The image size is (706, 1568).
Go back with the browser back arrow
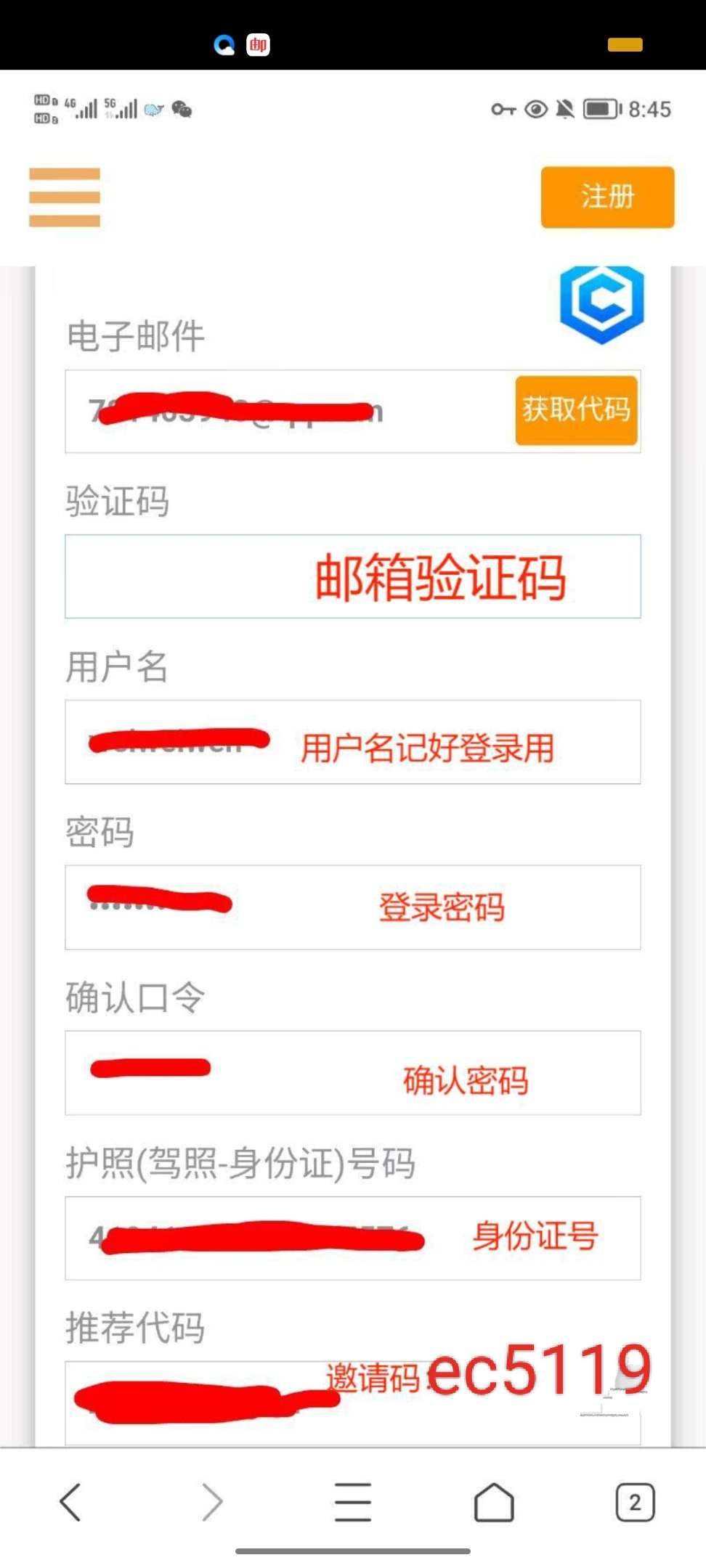(x=70, y=1502)
